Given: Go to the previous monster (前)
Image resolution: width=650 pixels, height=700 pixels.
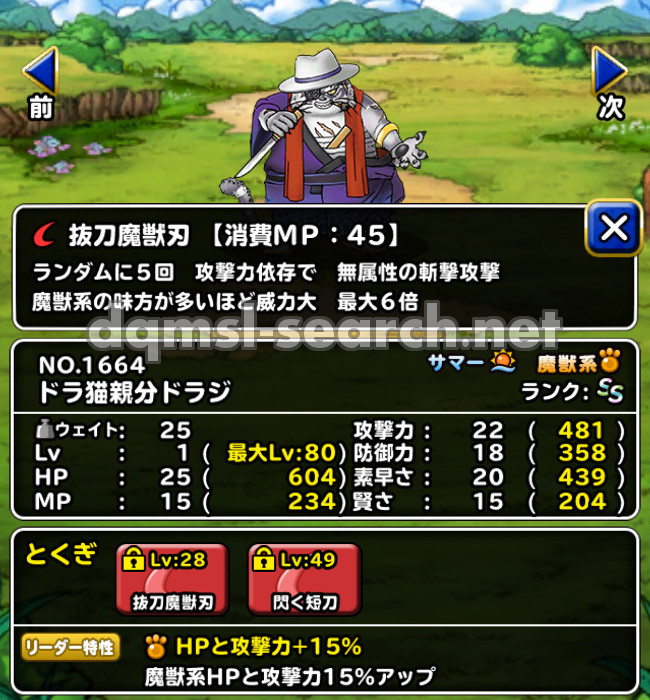Looking at the screenshot, I should click(40, 80).
